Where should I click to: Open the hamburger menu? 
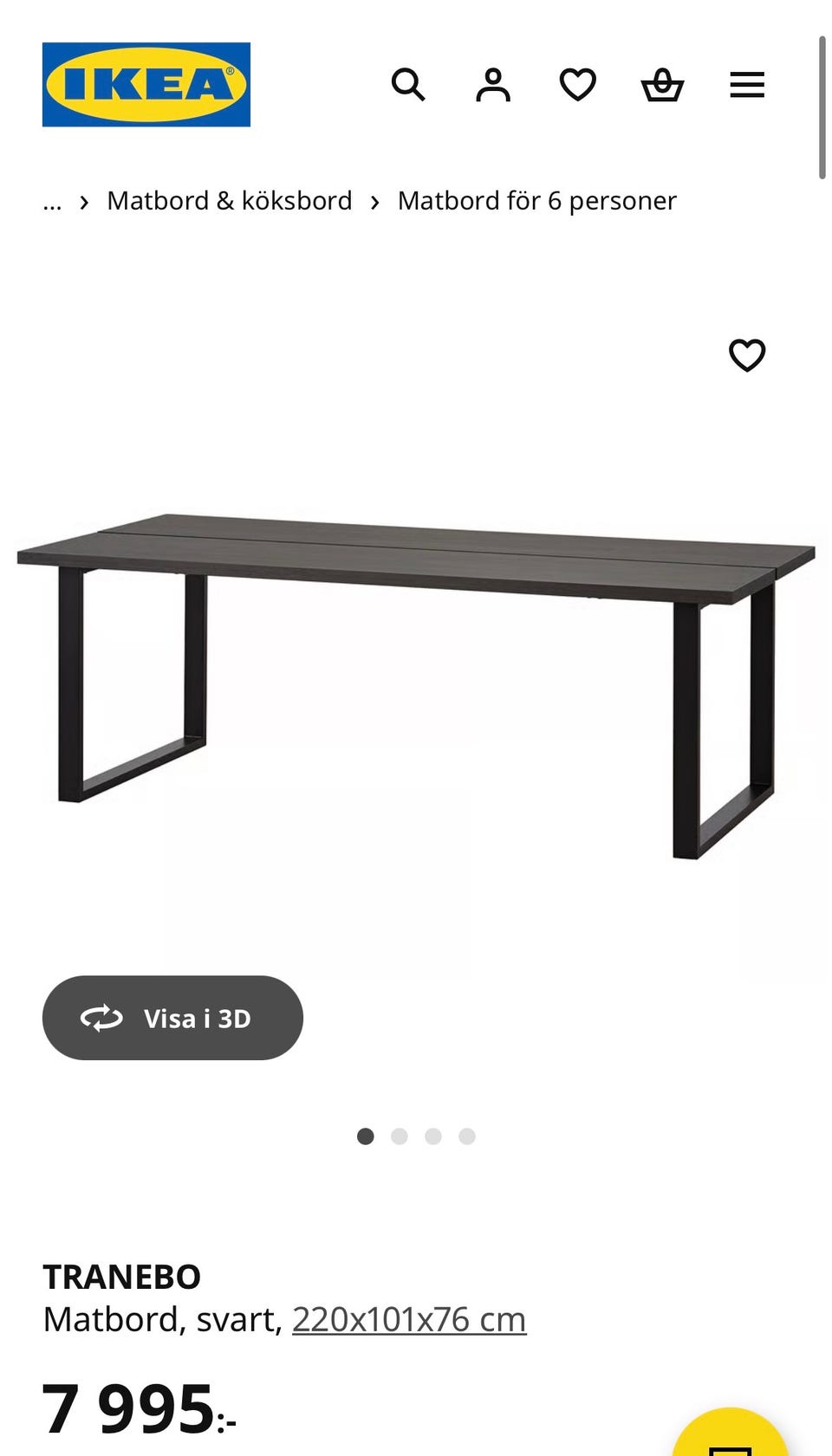coord(746,85)
